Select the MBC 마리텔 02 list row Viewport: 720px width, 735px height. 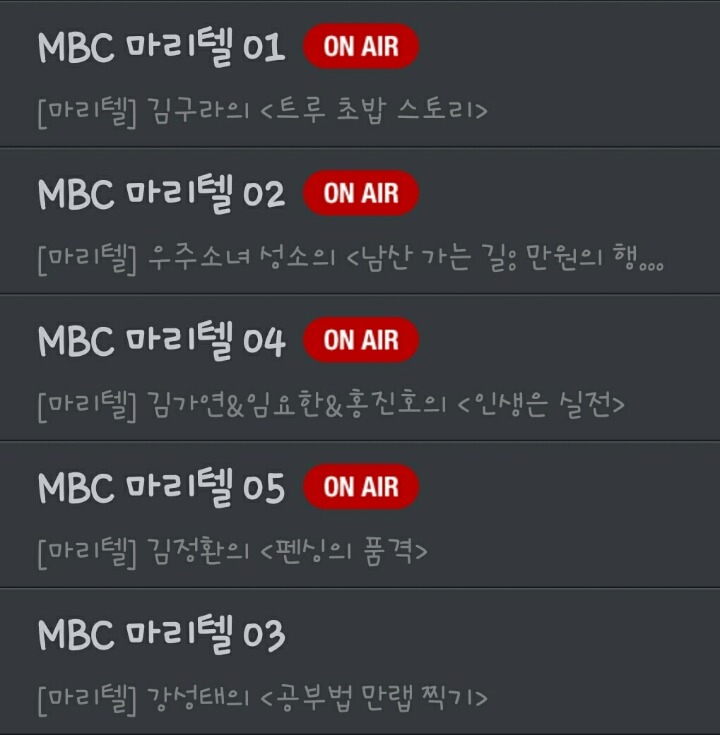[x=360, y=222]
